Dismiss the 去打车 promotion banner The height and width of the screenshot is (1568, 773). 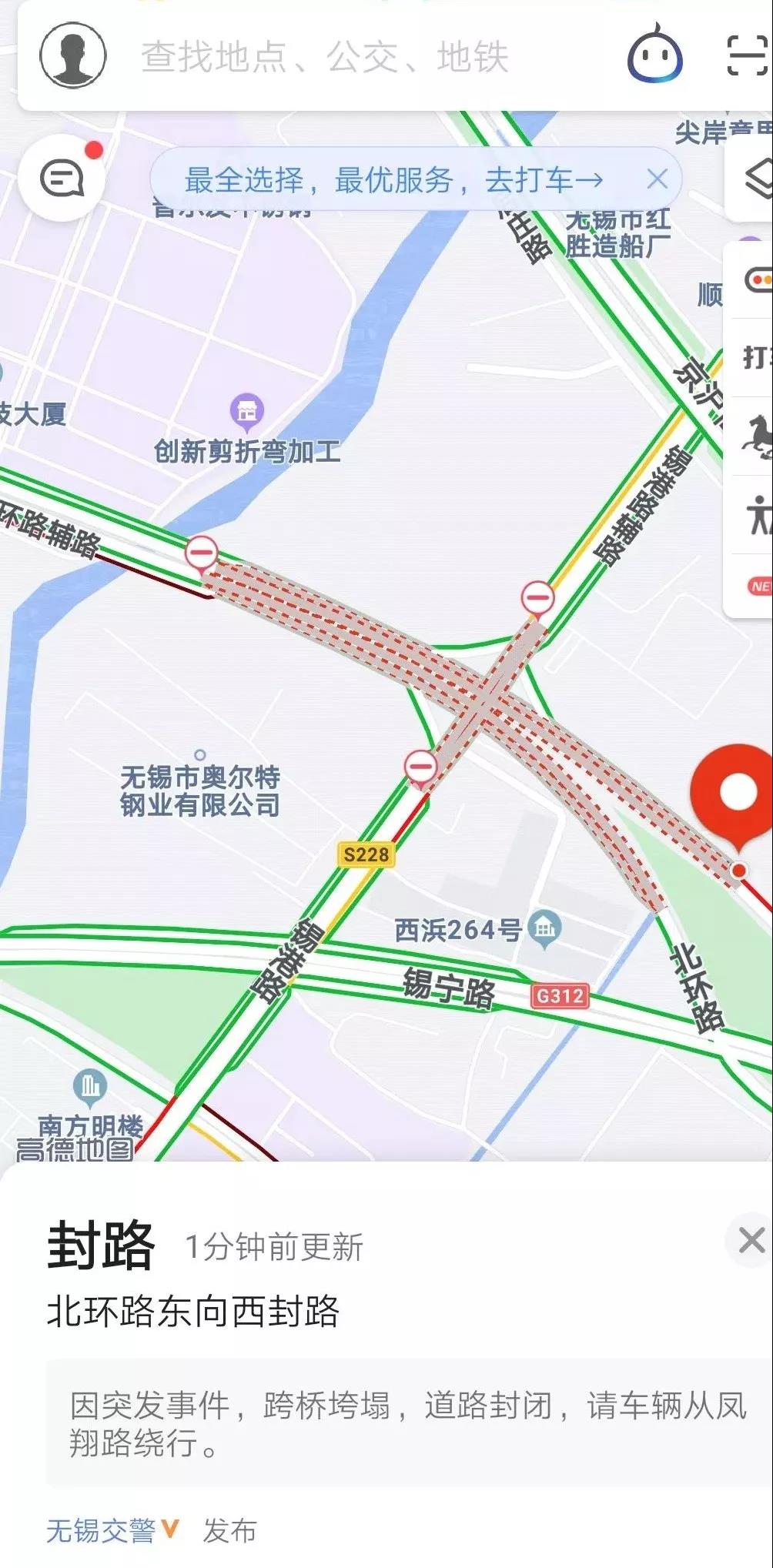(x=657, y=179)
